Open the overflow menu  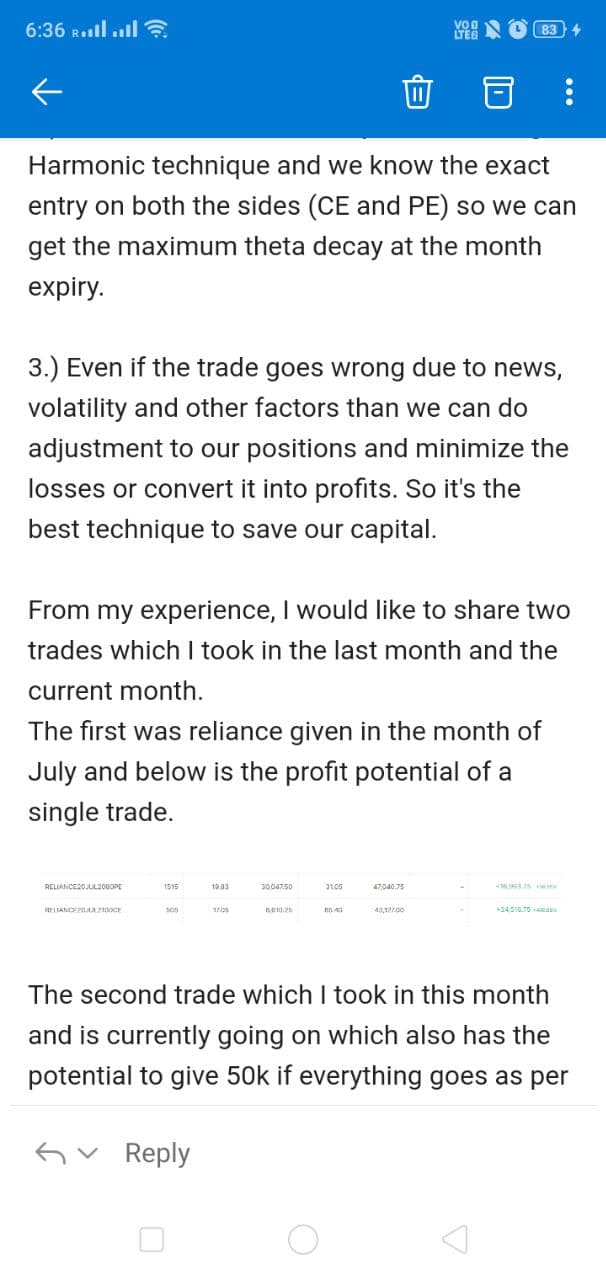pos(569,94)
